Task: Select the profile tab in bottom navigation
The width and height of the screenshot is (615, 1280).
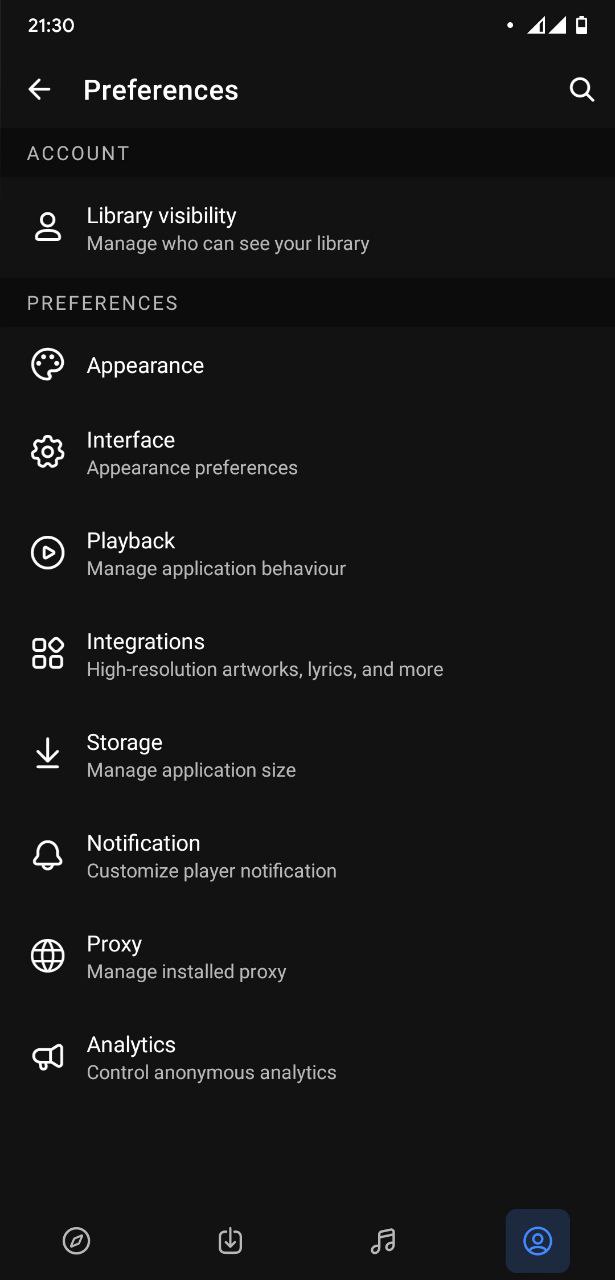Action: [538, 1241]
